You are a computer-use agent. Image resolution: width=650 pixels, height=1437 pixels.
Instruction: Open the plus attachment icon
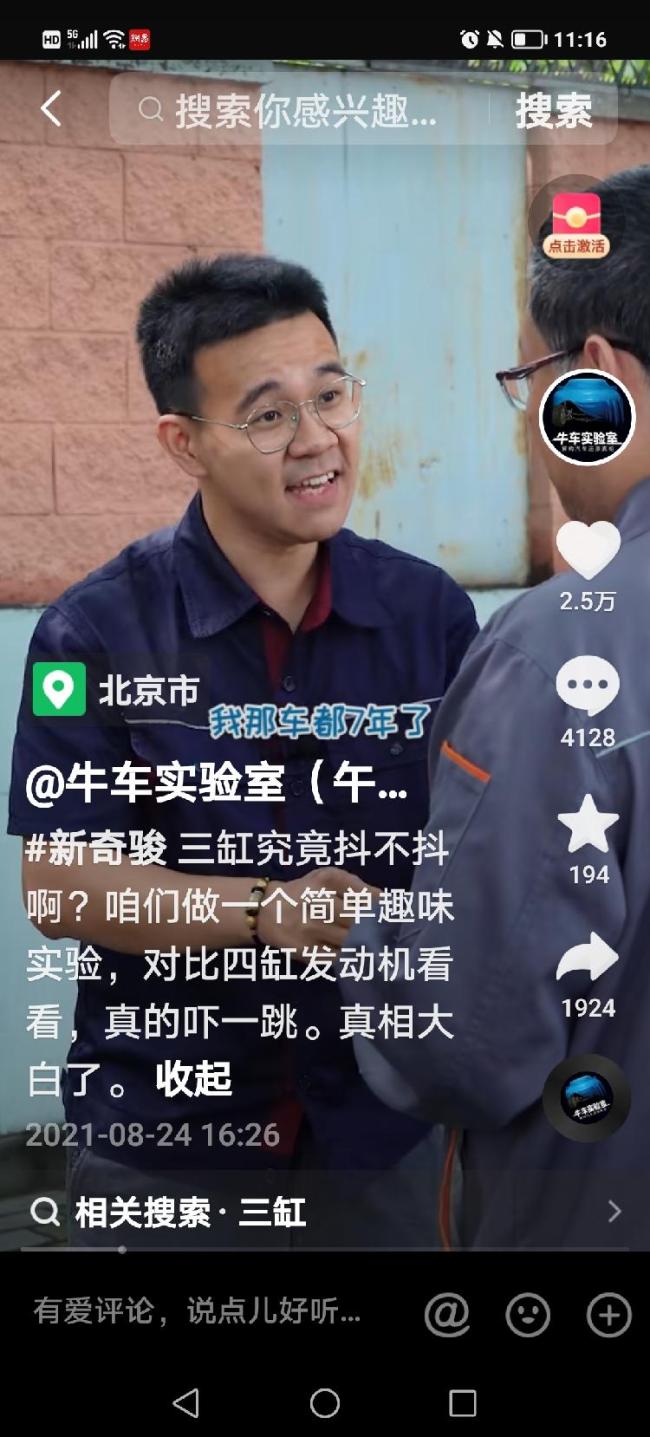point(609,1314)
